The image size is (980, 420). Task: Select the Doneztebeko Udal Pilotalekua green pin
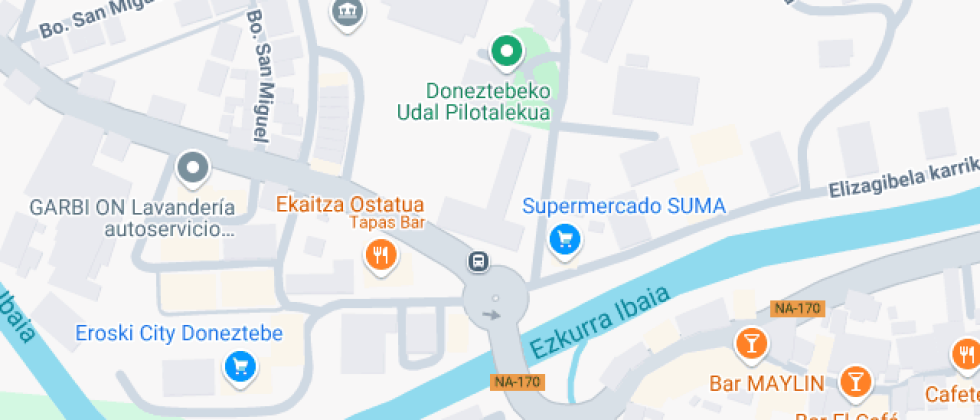(x=506, y=51)
